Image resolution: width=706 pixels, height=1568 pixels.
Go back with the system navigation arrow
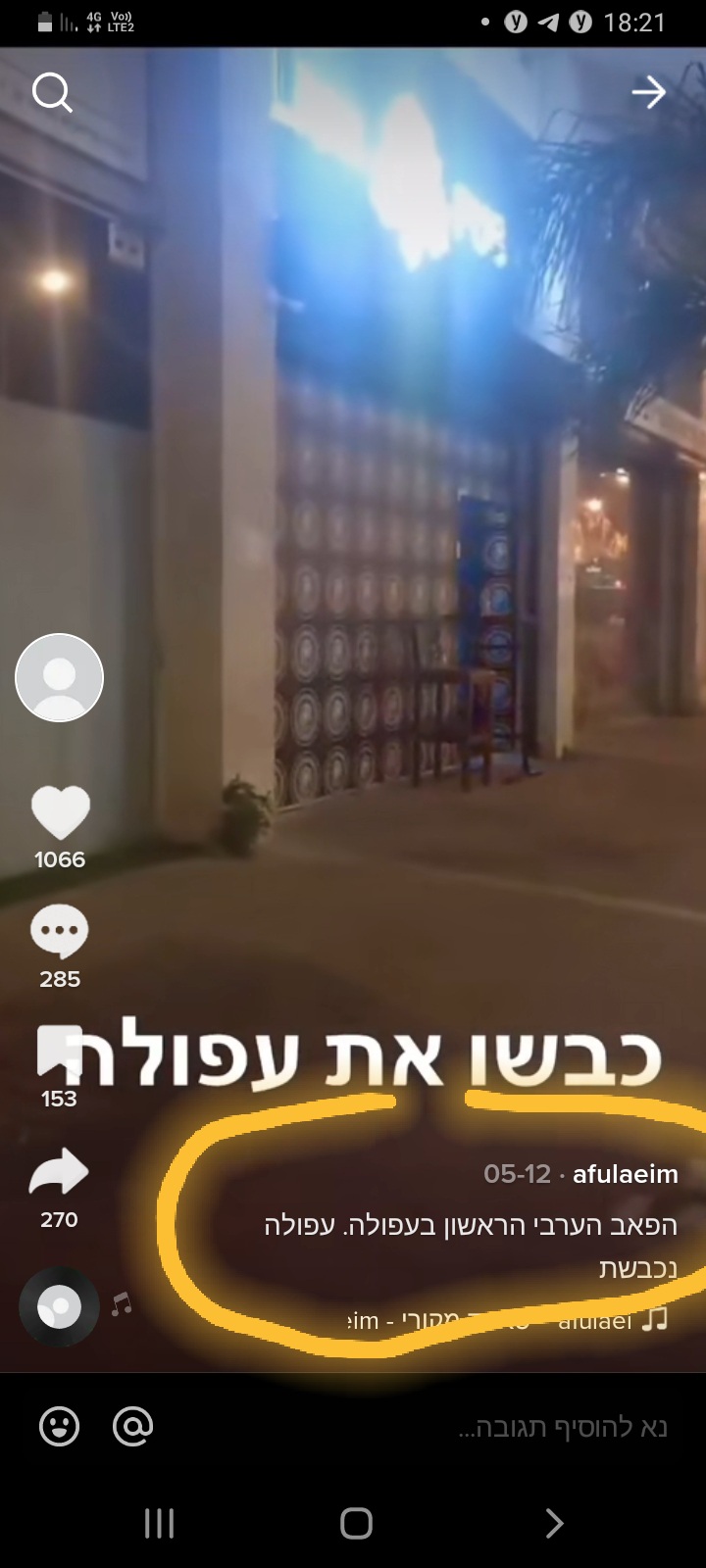[554, 1523]
